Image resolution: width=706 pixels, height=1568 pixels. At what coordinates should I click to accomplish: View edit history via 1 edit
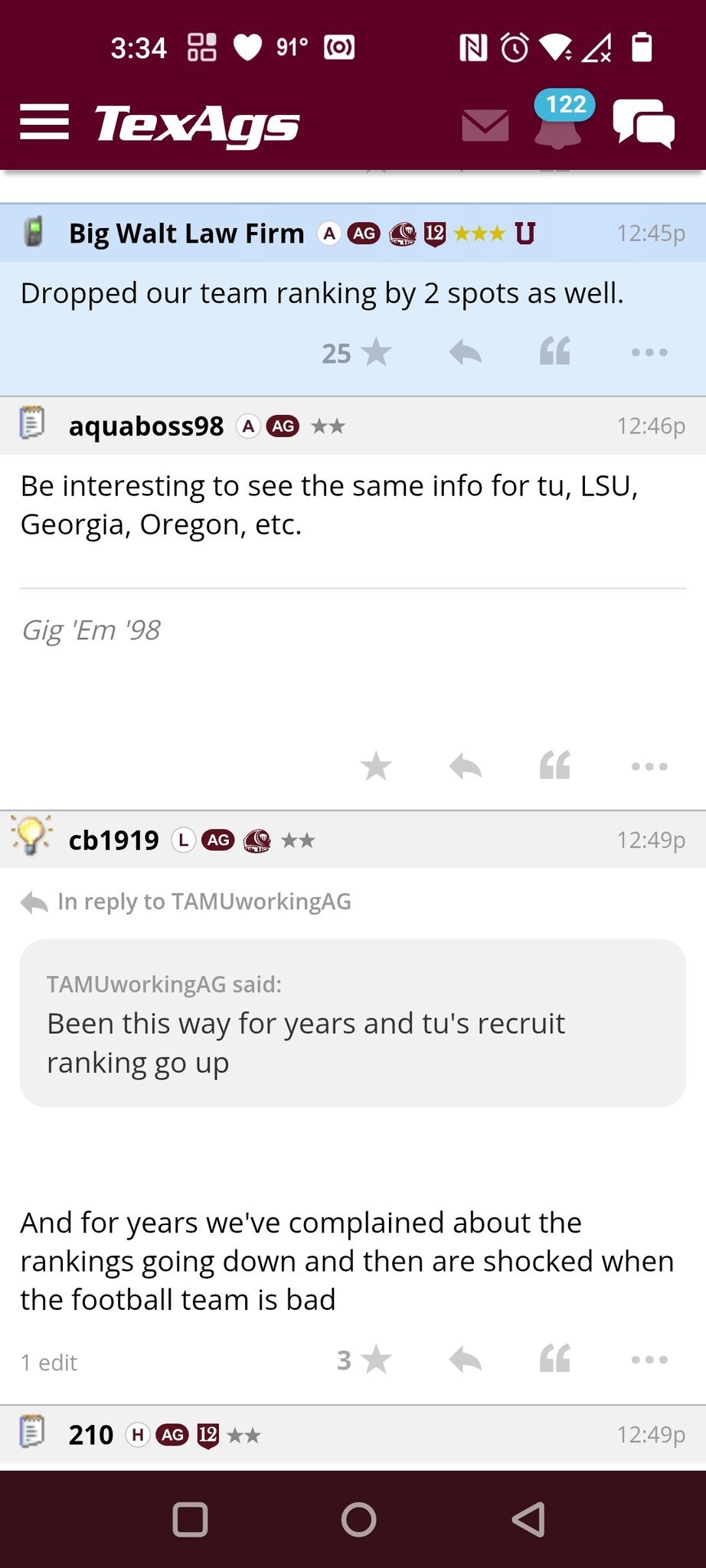point(49,1363)
